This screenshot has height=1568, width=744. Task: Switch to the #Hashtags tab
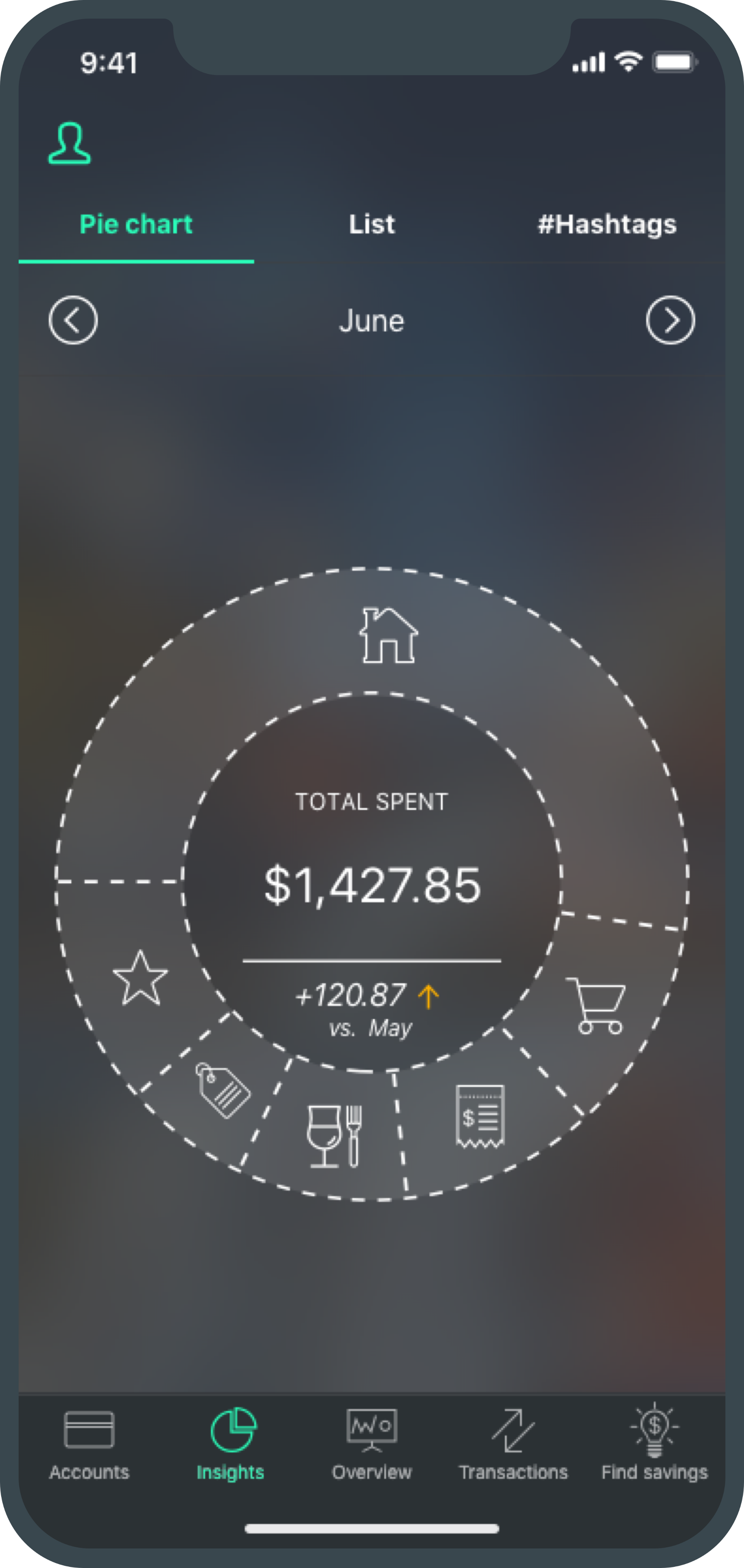pyautogui.click(x=607, y=225)
